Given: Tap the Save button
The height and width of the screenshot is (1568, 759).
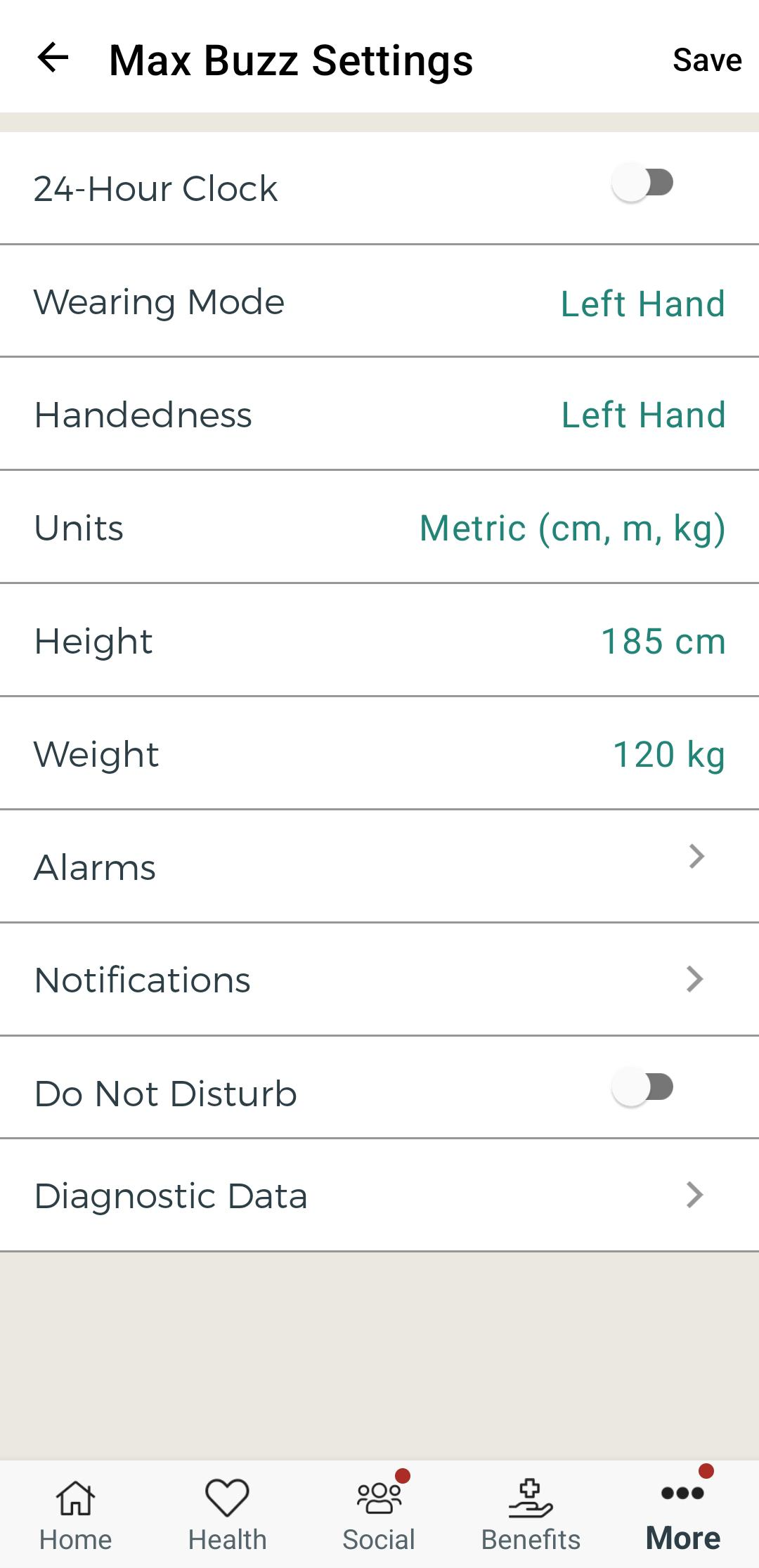Looking at the screenshot, I should pos(707,59).
